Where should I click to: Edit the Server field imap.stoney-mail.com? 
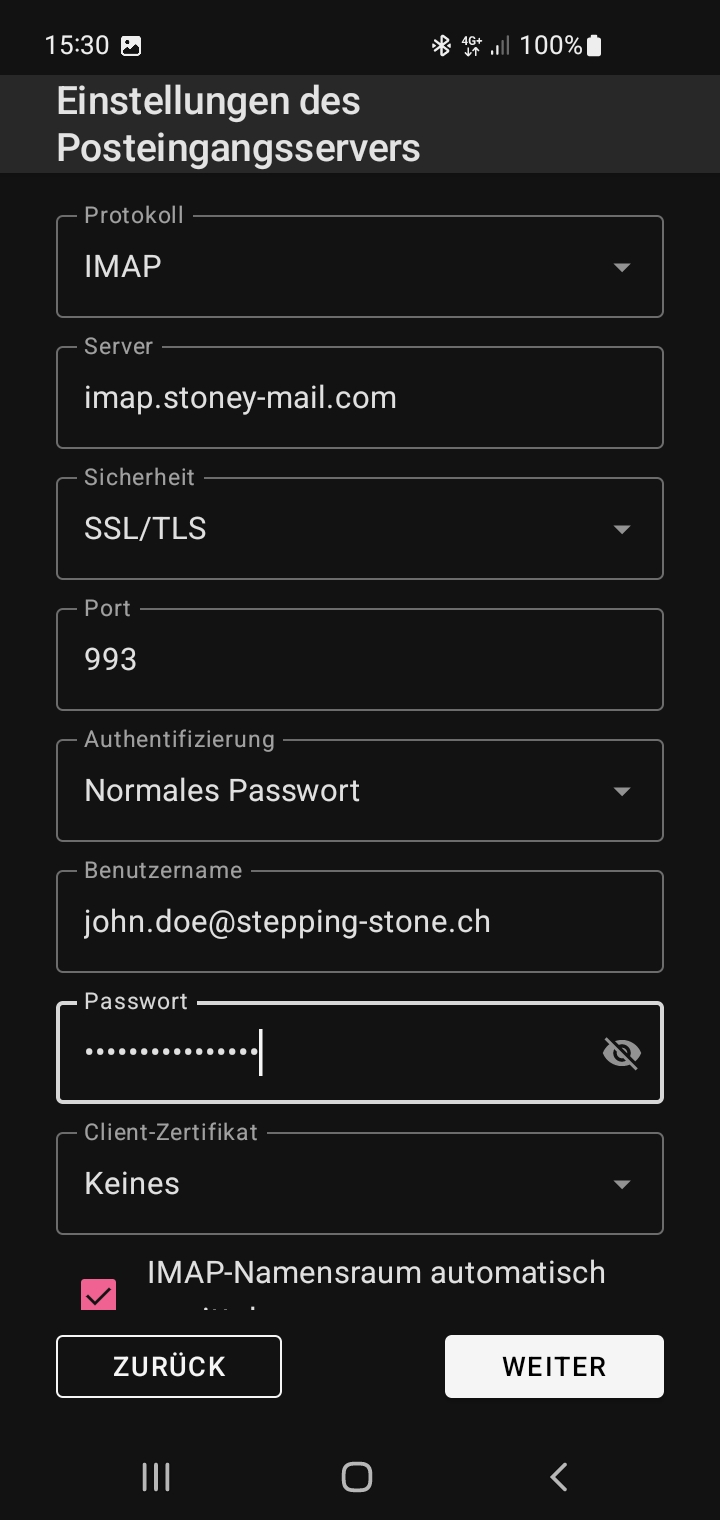point(359,398)
